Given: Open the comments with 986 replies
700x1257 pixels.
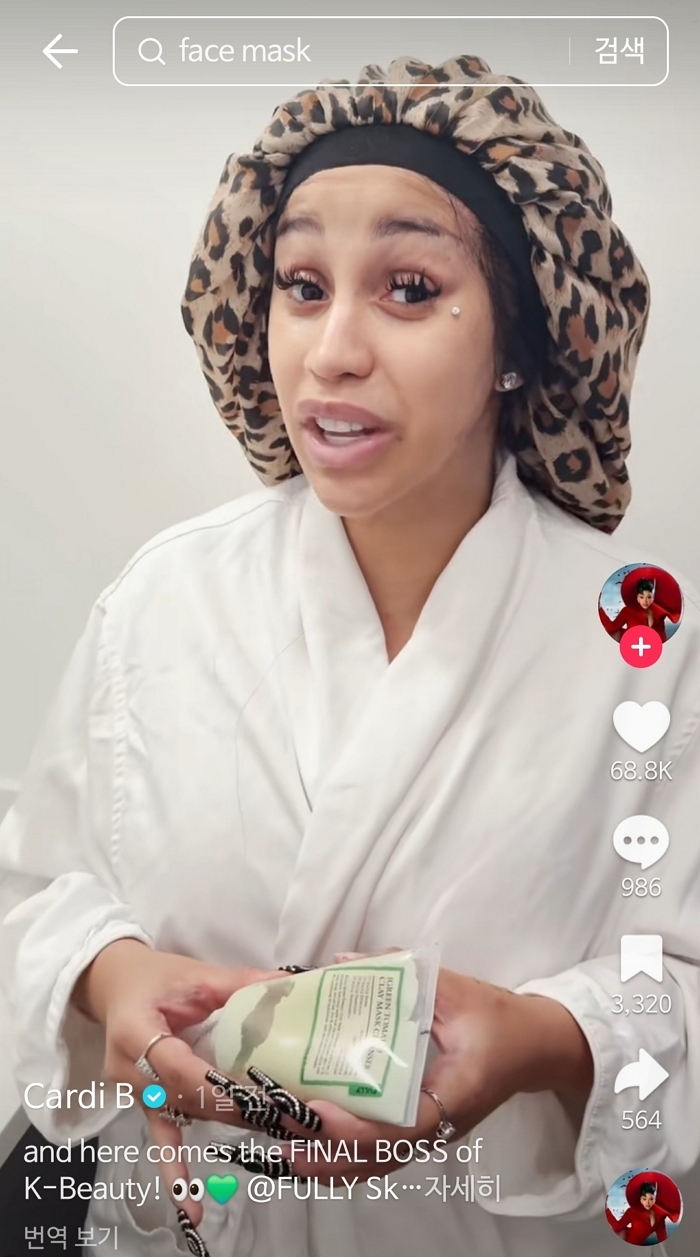Looking at the screenshot, I should pos(641,842).
